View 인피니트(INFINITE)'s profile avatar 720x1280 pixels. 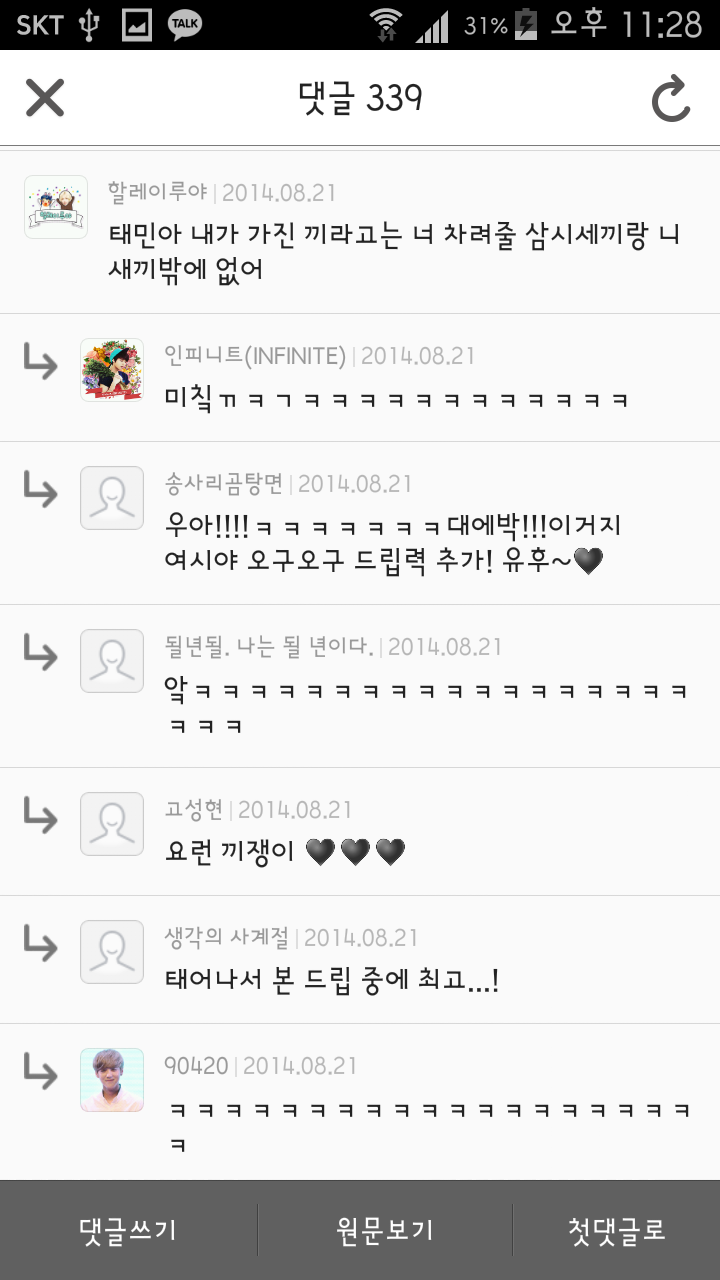click(x=112, y=370)
